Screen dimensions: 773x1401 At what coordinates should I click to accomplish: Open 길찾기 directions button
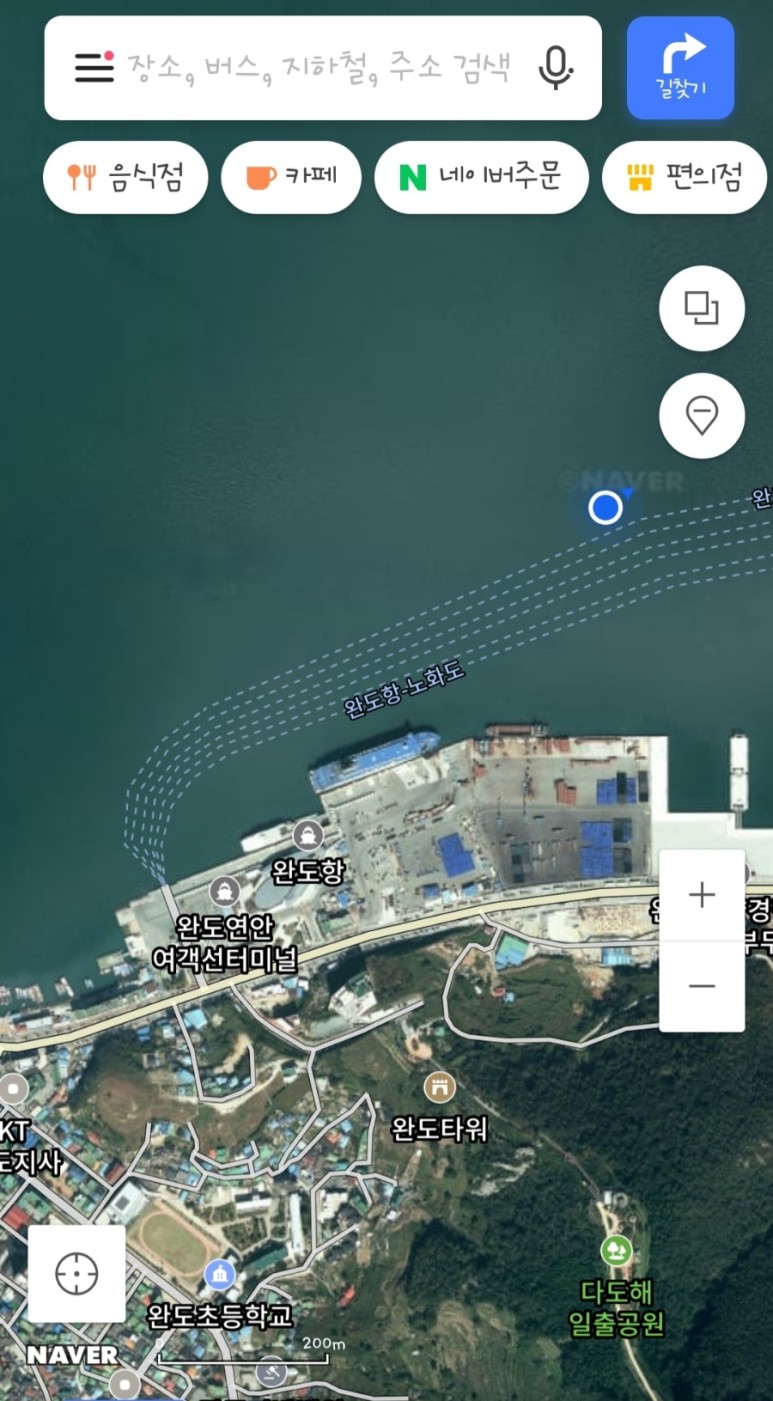tap(680, 68)
